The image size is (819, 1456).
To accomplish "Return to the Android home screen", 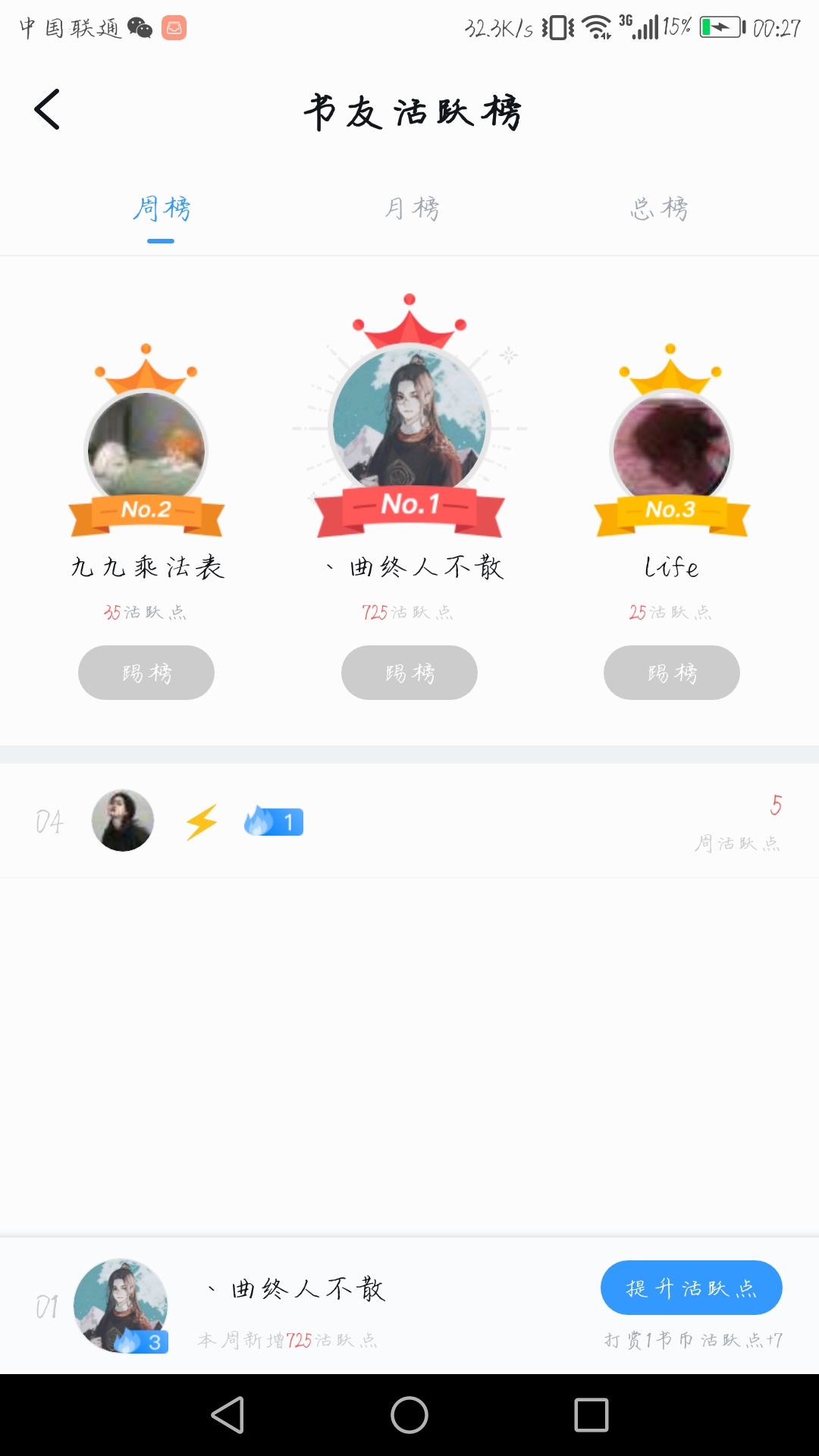I will [409, 1415].
